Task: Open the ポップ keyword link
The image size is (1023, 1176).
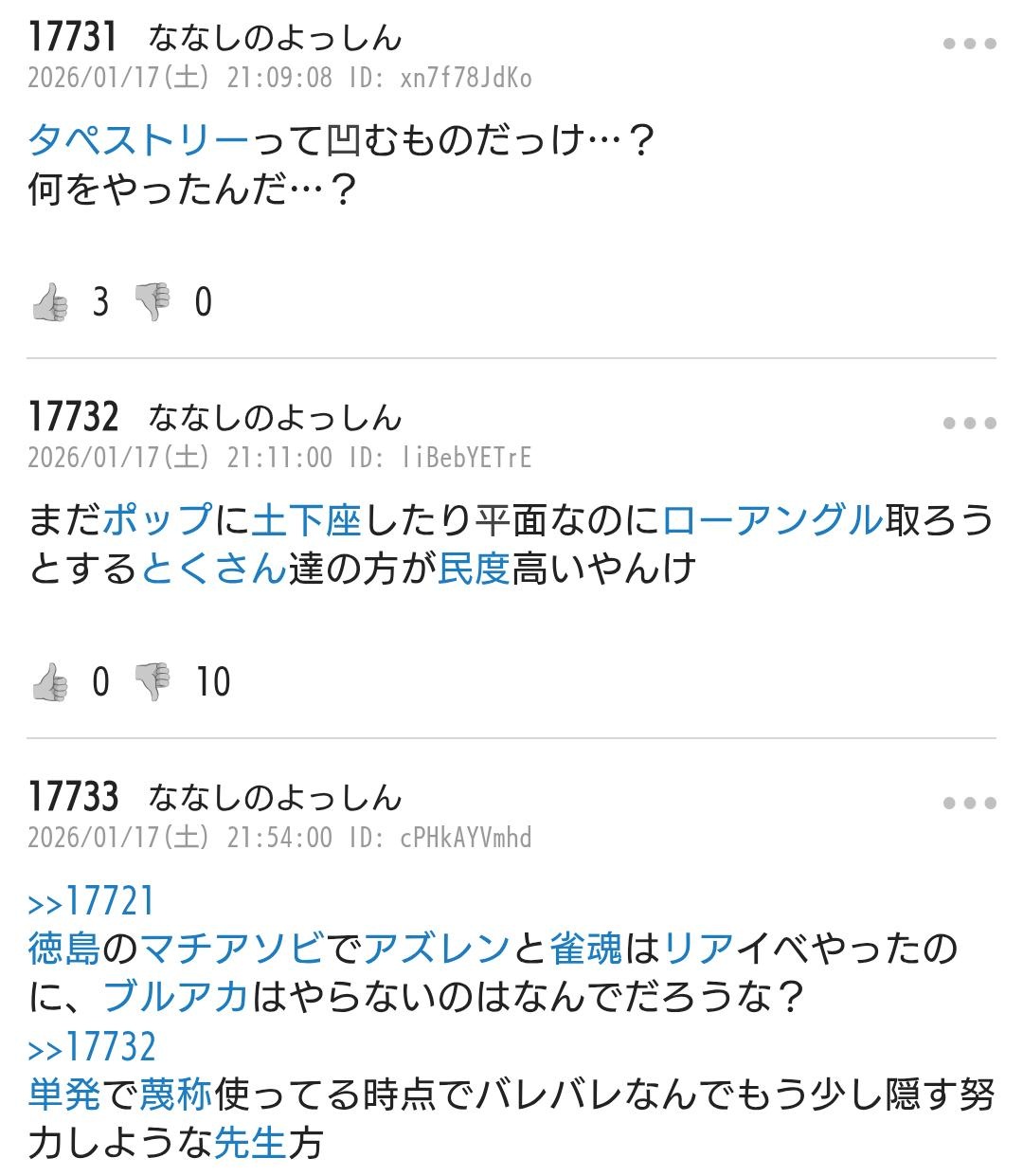Action: [157, 519]
